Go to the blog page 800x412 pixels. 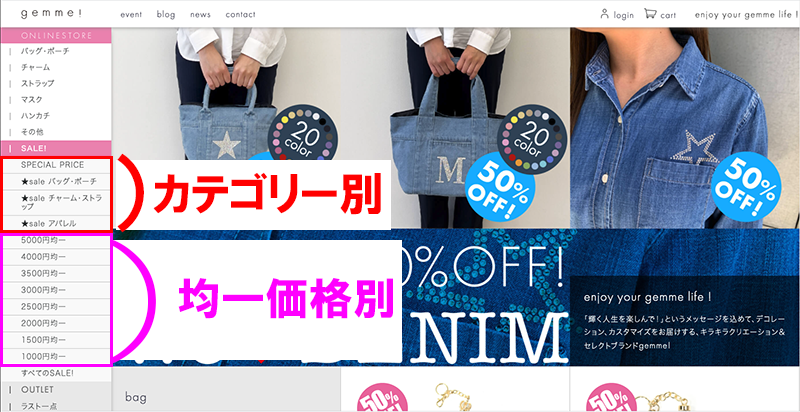(166, 15)
